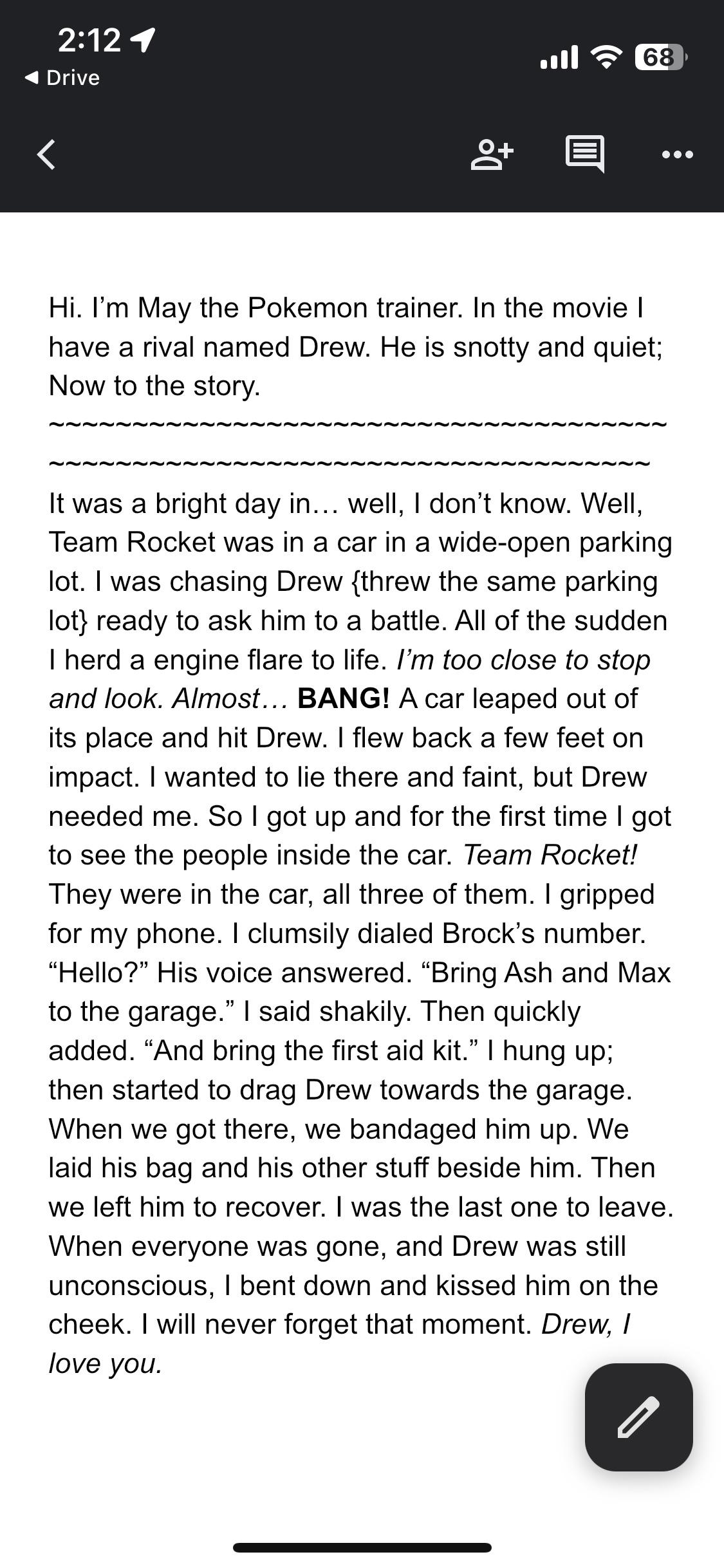Share document with people
Viewport: 724px width, 1568px height.
click(x=492, y=154)
